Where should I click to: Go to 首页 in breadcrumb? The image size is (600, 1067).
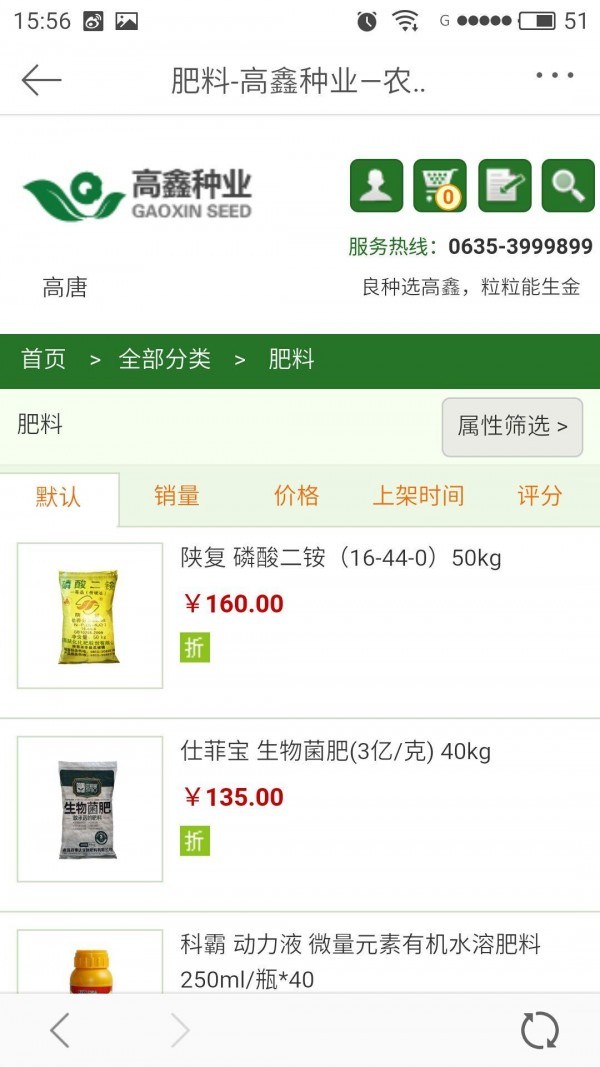pos(44,360)
